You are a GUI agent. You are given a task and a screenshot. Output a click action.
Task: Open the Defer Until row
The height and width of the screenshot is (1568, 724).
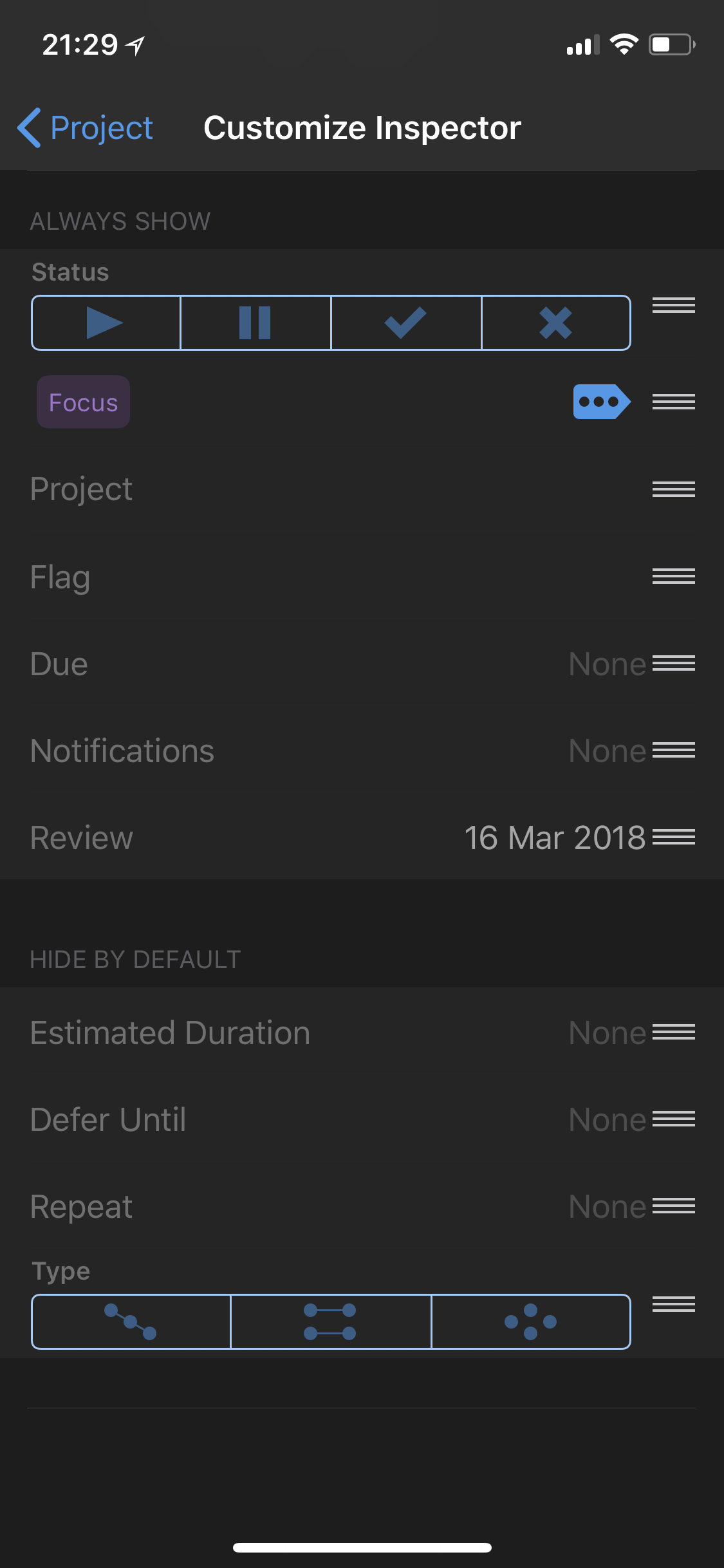(322, 1120)
